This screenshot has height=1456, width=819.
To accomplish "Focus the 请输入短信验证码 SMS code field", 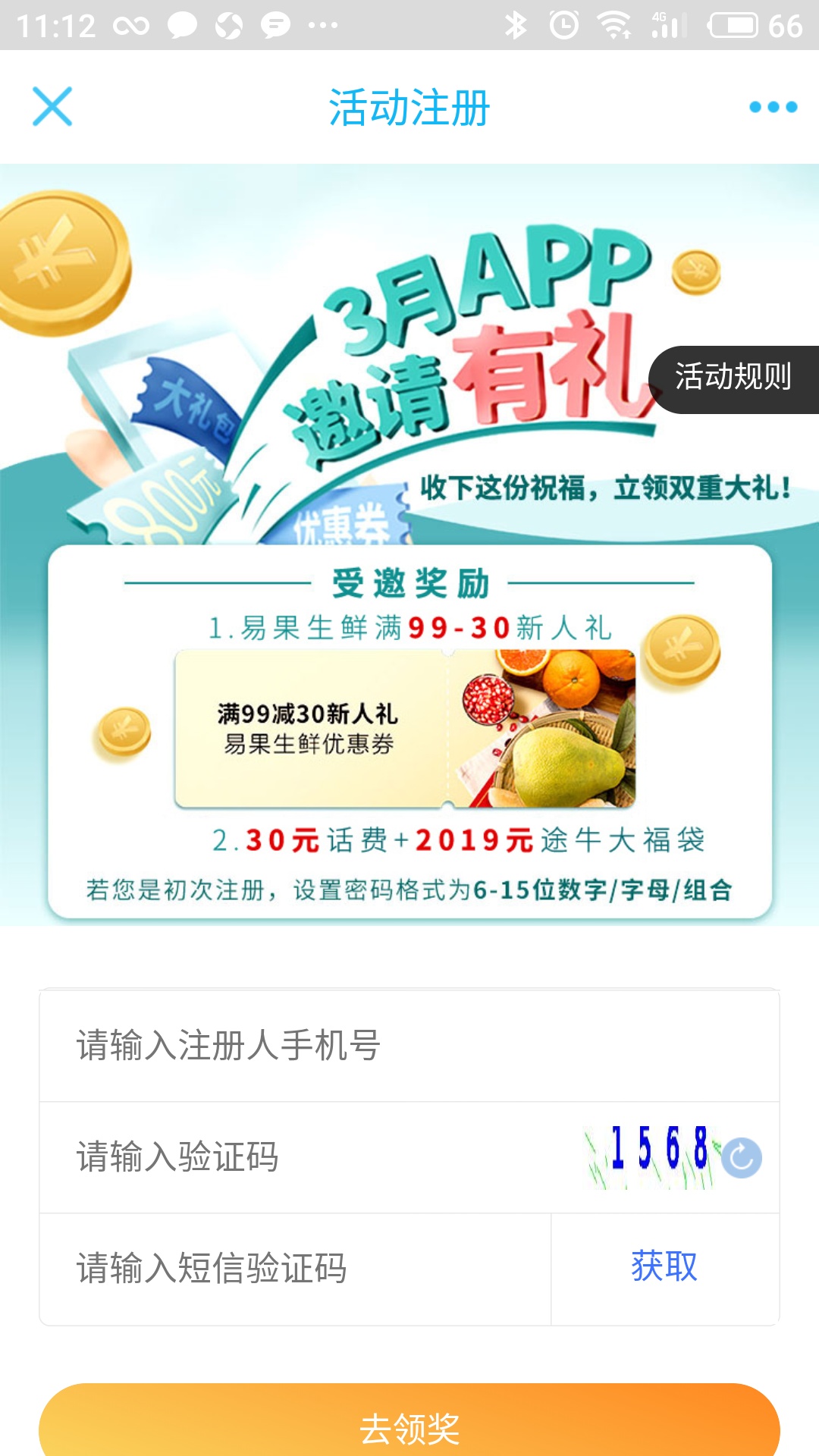I will 296,1269.
